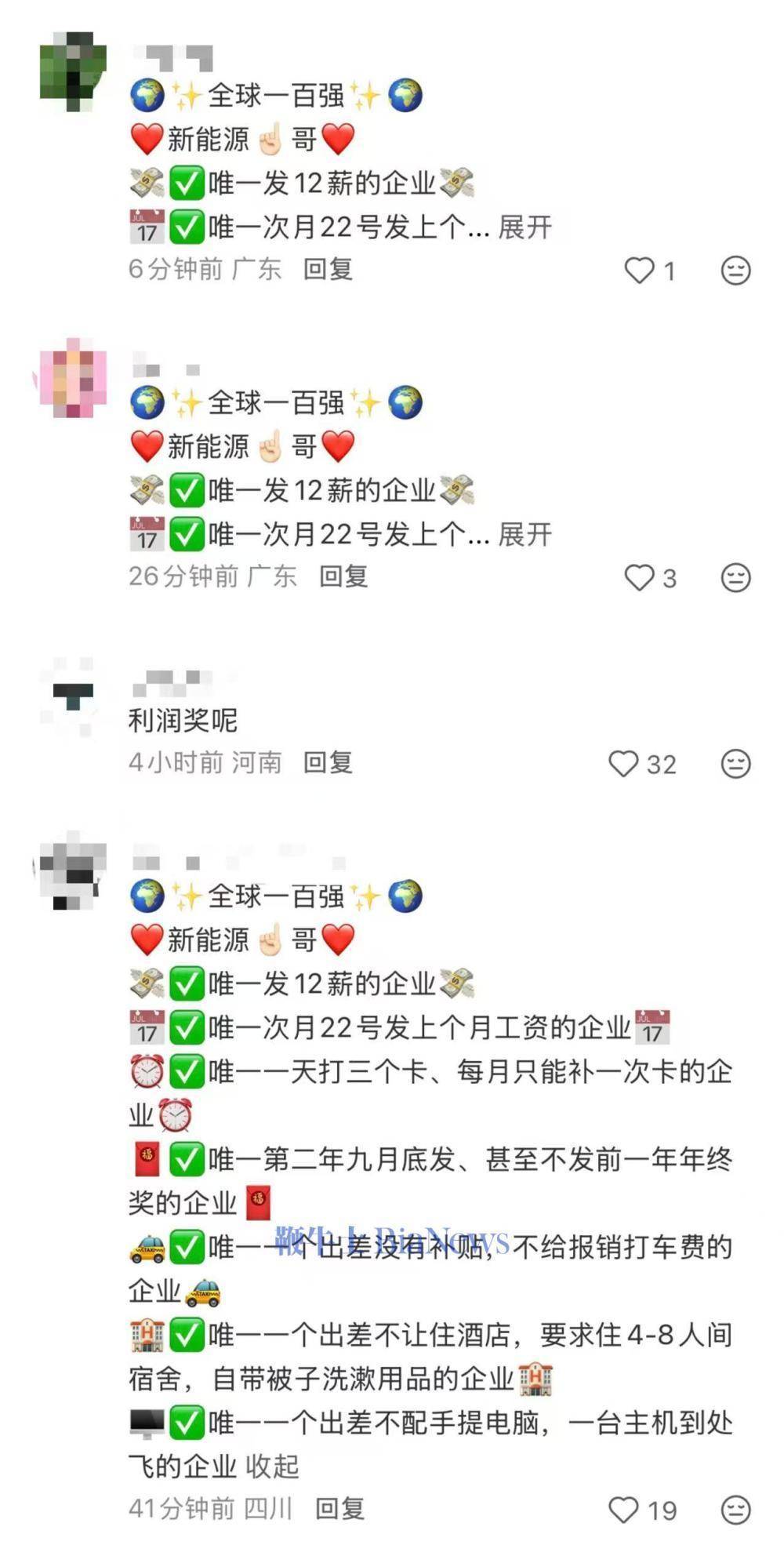The width and height of the screenshot is (784, 1552).
Task: Like the comment posted 6分钟前
Action: pos(639,271)
